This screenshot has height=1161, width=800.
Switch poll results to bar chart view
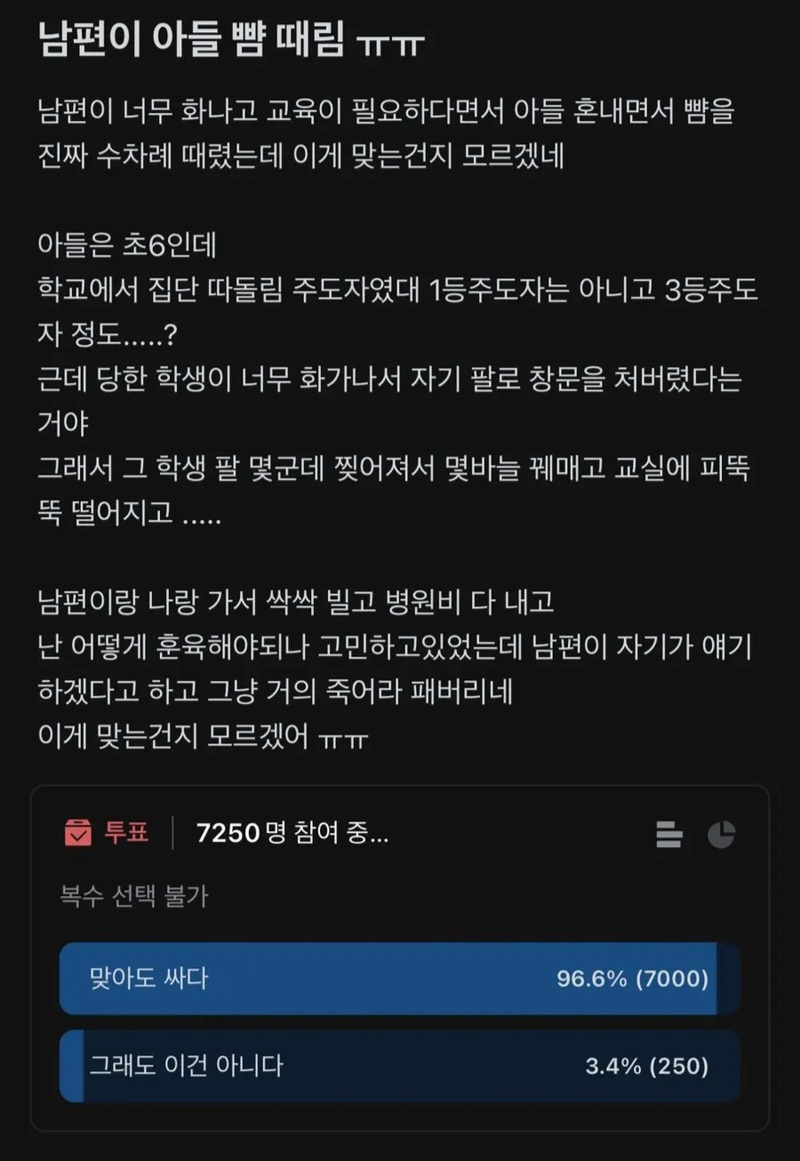coord(669,834)
